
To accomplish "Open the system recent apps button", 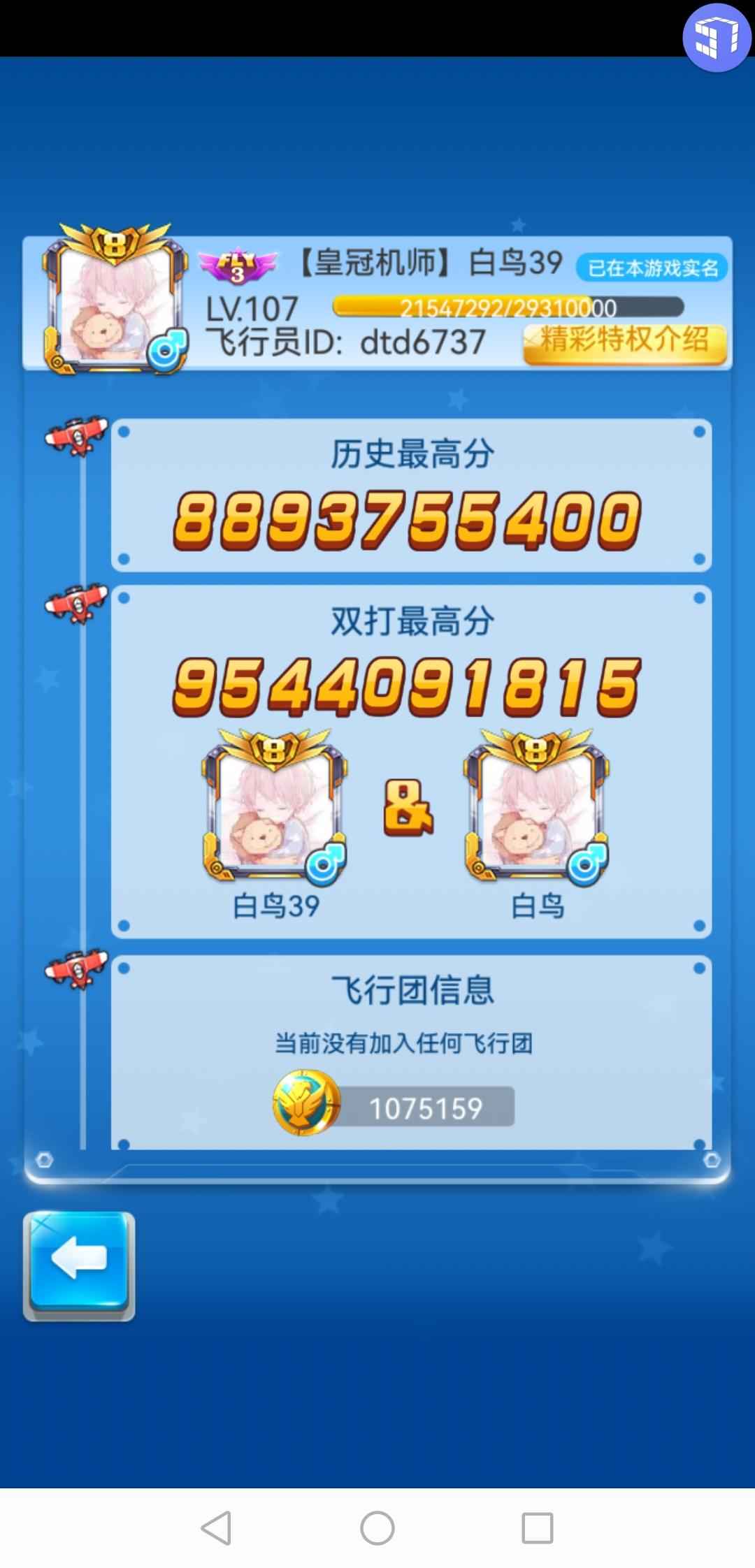I will [537, 1527].
